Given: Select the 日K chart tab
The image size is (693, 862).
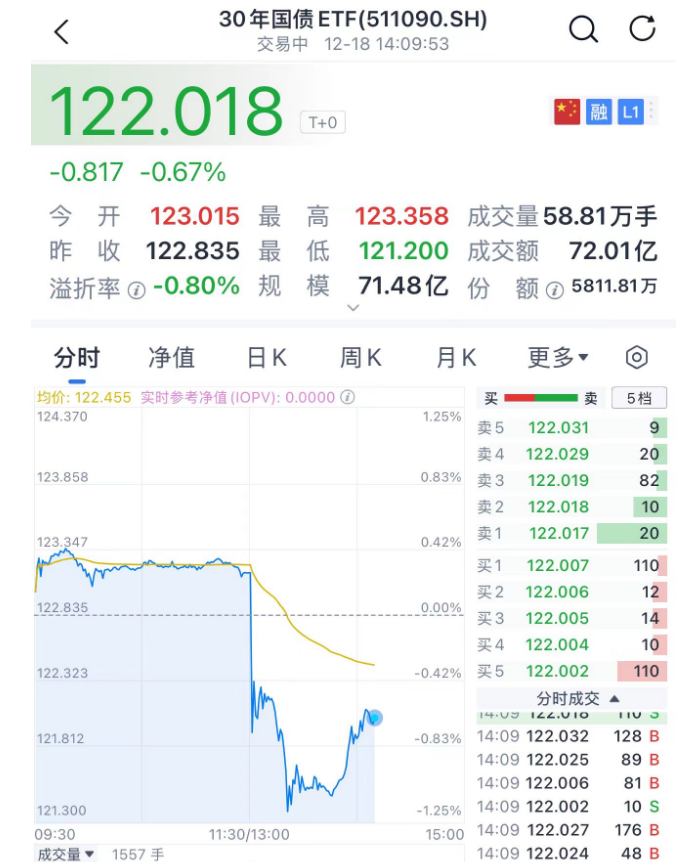Looking at the screenshot, I should pyautogui.click(x=267, y=358).
